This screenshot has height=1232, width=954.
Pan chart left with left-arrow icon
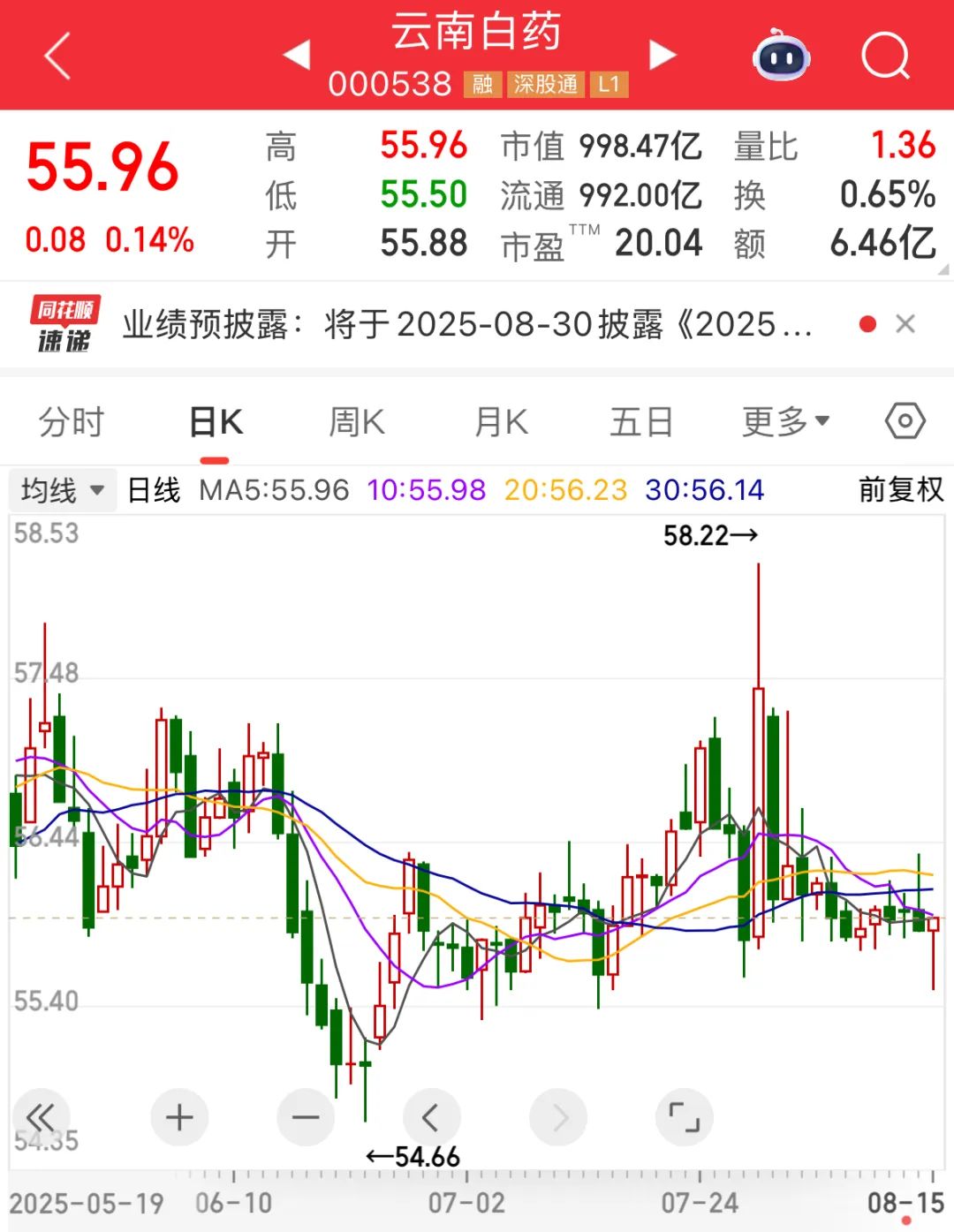[x=432, y=1117]
